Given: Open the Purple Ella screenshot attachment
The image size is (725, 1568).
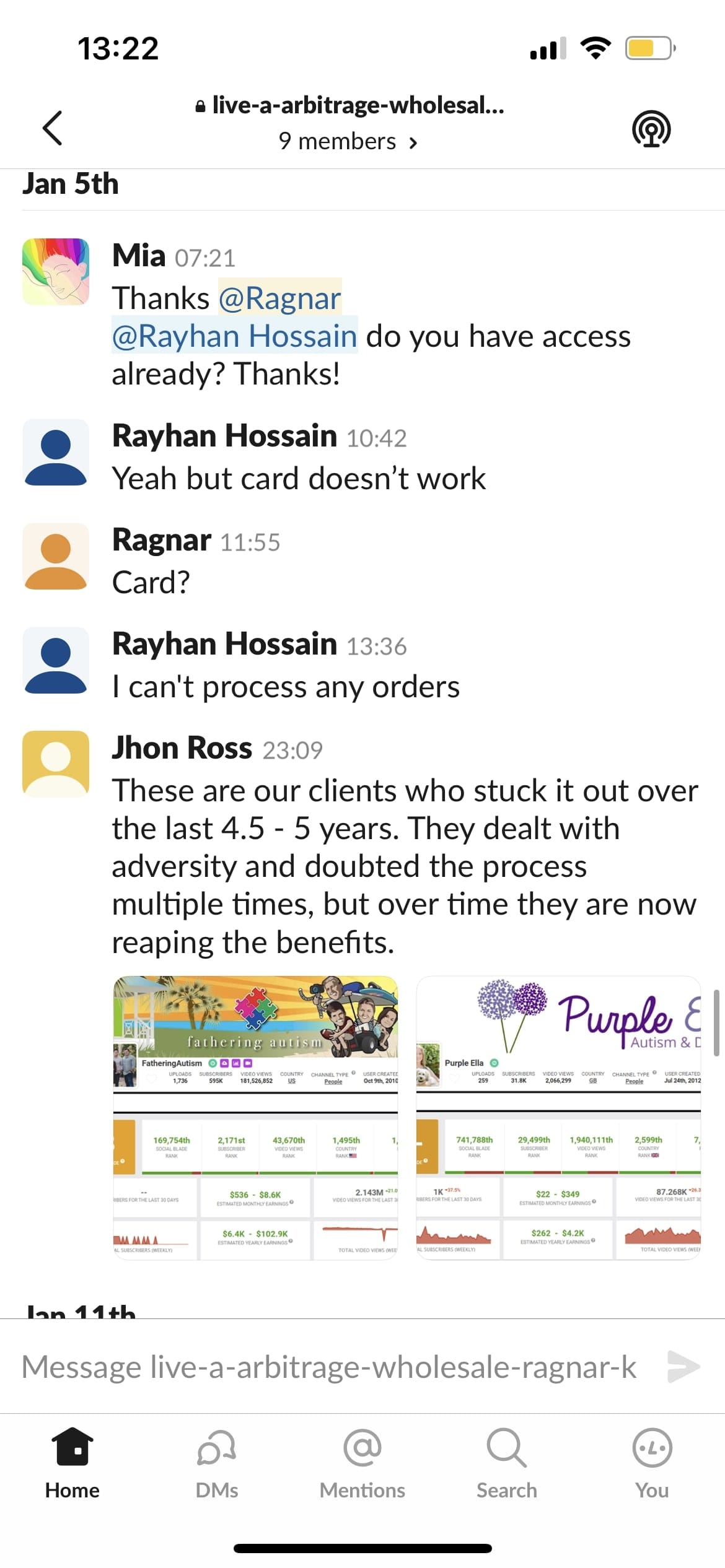Looking at the screenshot, I should (x=558, y=1117).
